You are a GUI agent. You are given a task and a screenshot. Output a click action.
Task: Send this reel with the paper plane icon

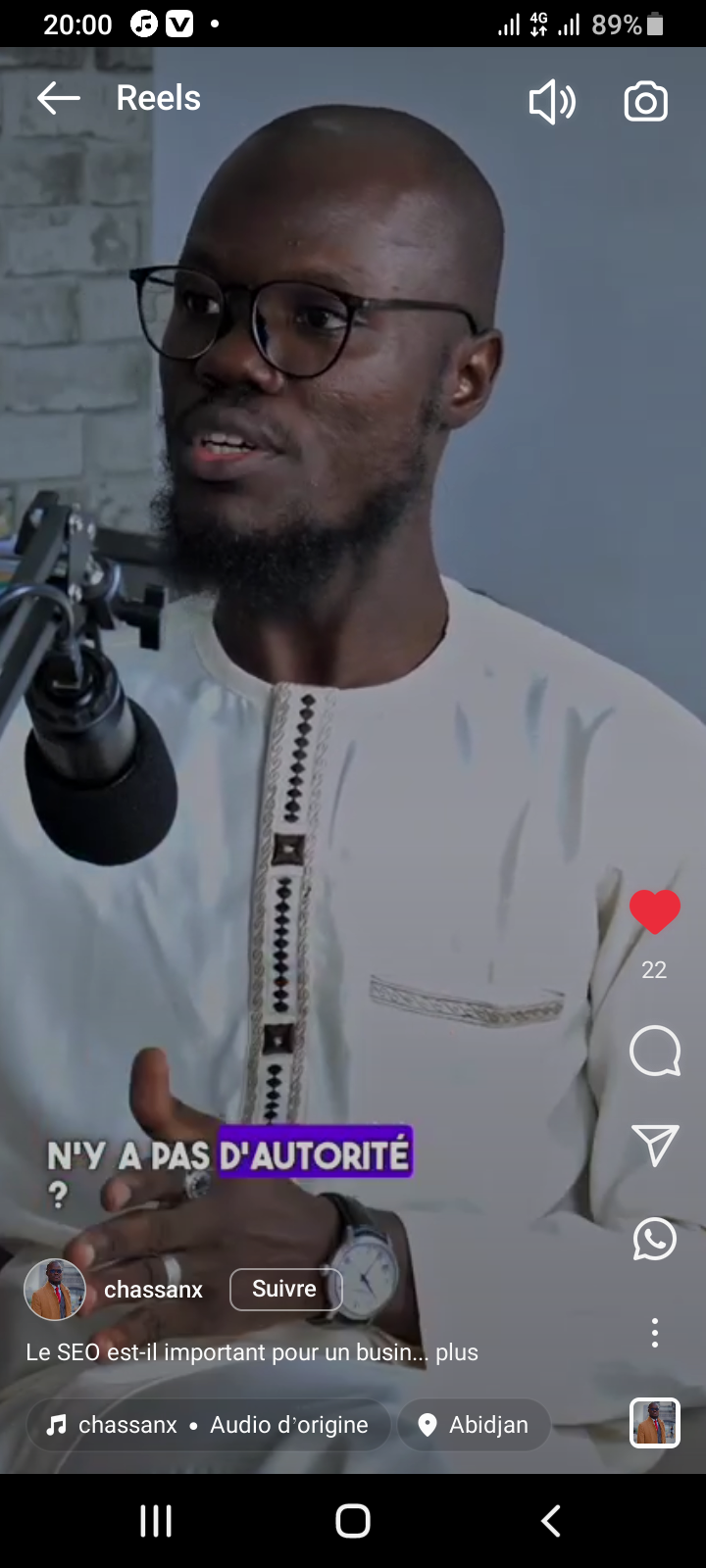[x=654, y=1145]
